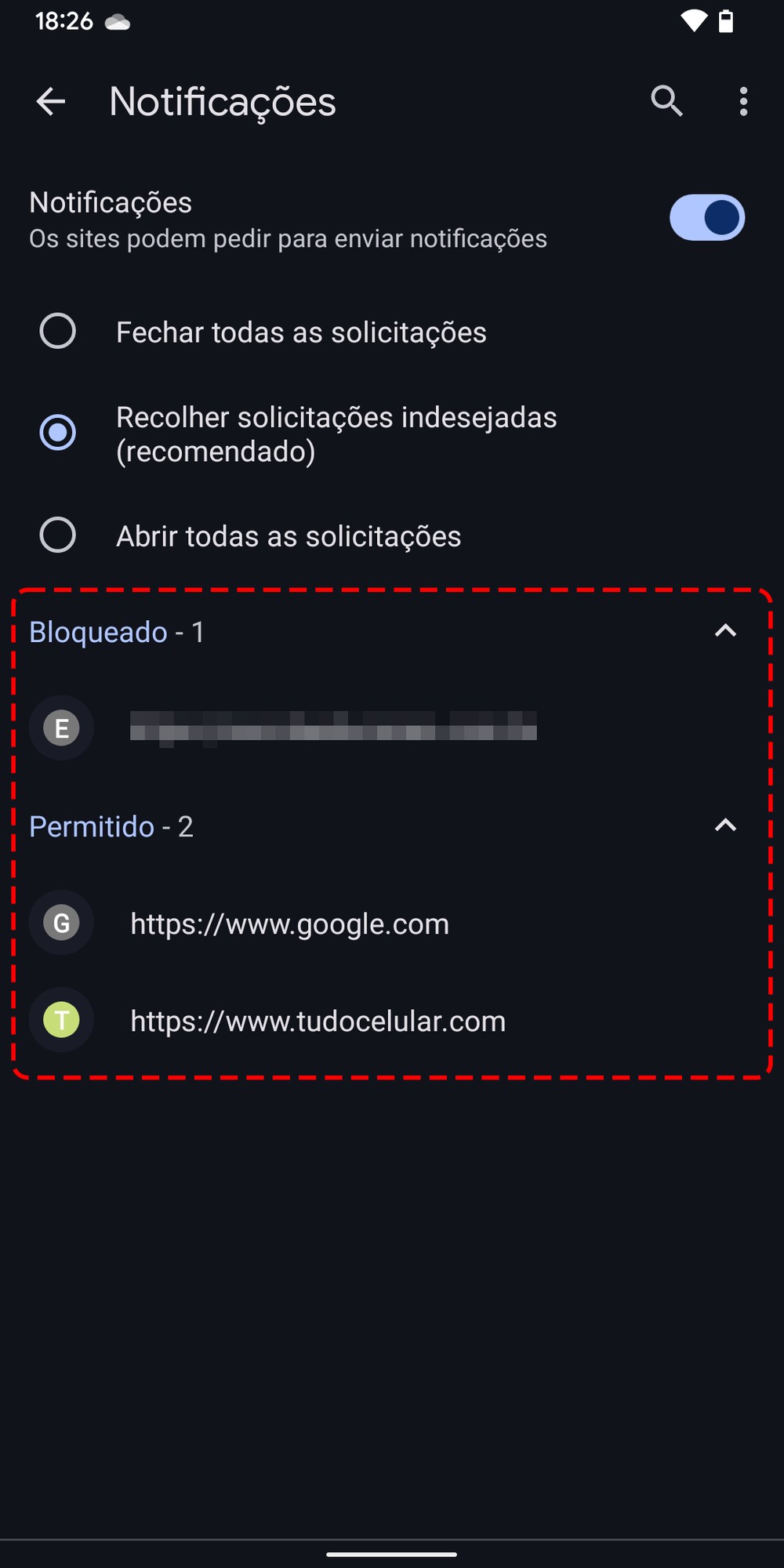The image size is (784, 1568).
Task: Turn off the Notificações switch
Action: [706, 218]
